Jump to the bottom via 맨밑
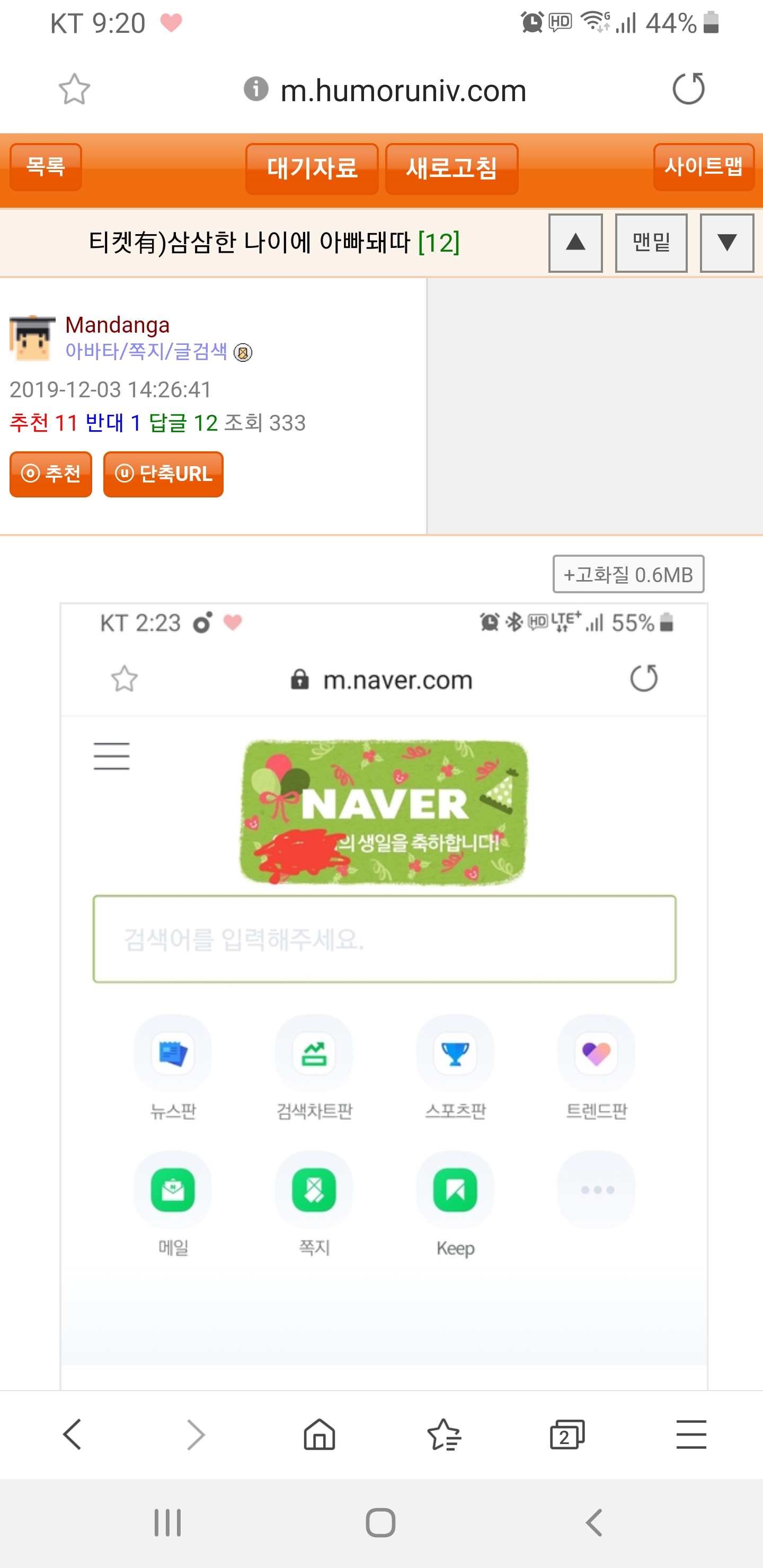This screenshot has height=1568, width=763. tap(651, 243)
